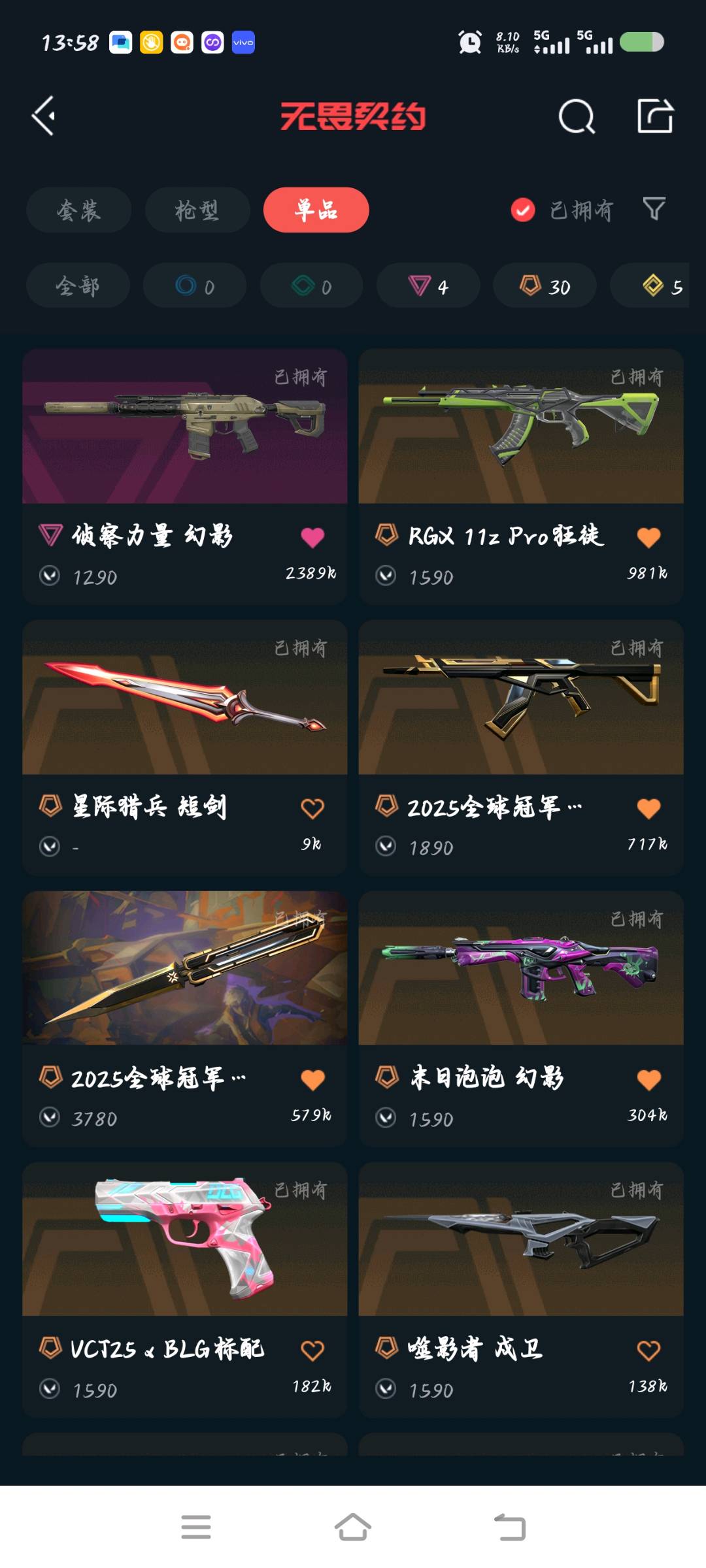The image size is (706, 1568).
Task: Uncheck the 已拥有 filter checkbox
Action: (523, 210)
